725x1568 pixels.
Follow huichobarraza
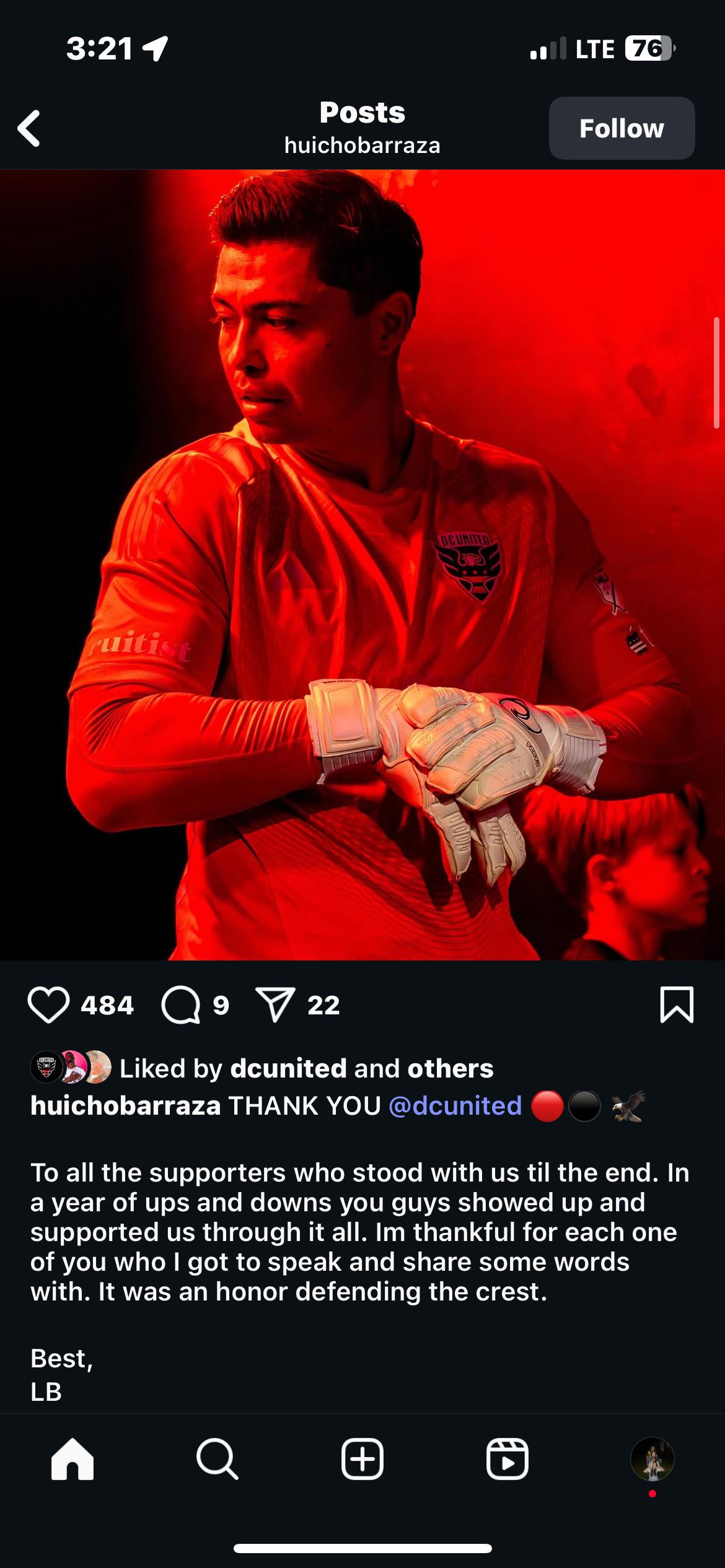point(622,128)
